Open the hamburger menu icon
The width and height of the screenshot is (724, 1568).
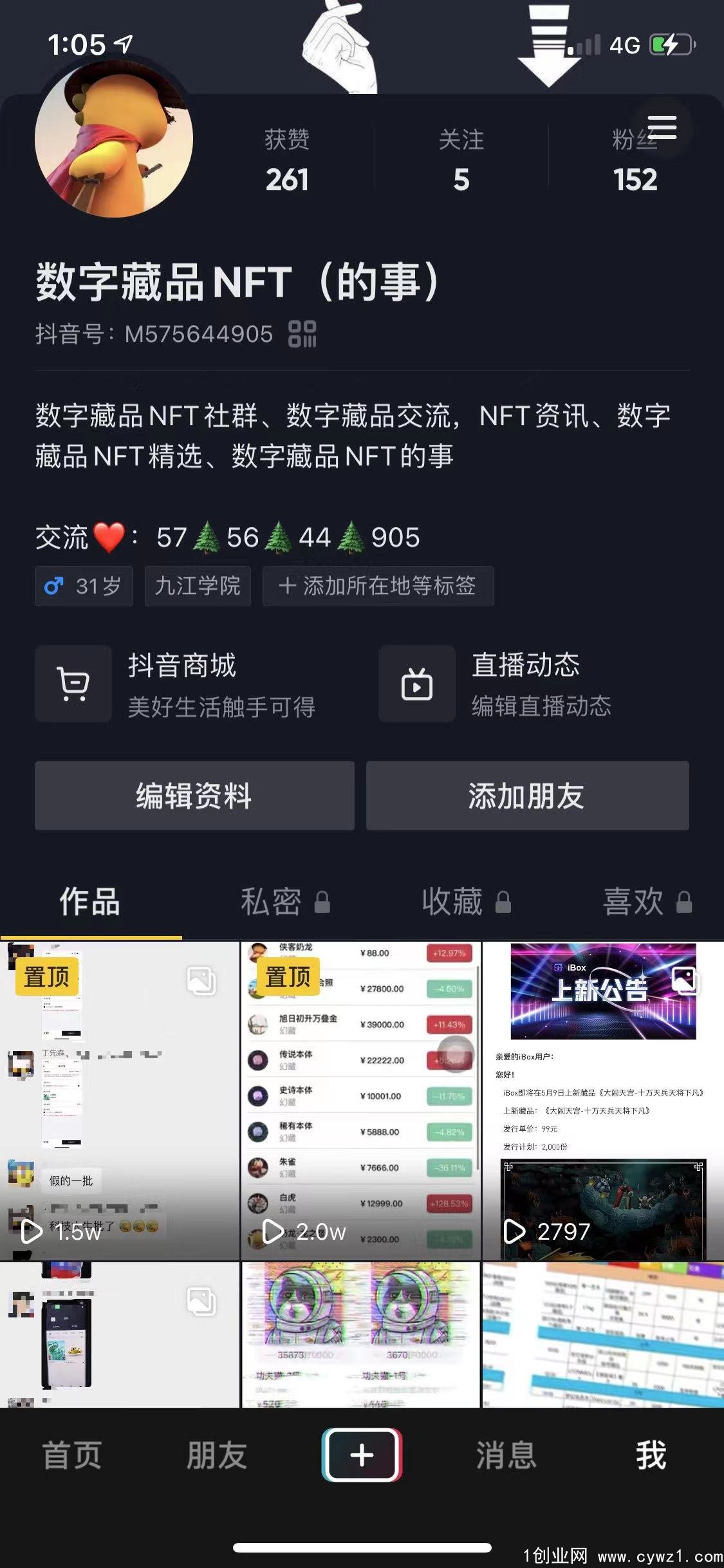(x=662, y=127)
